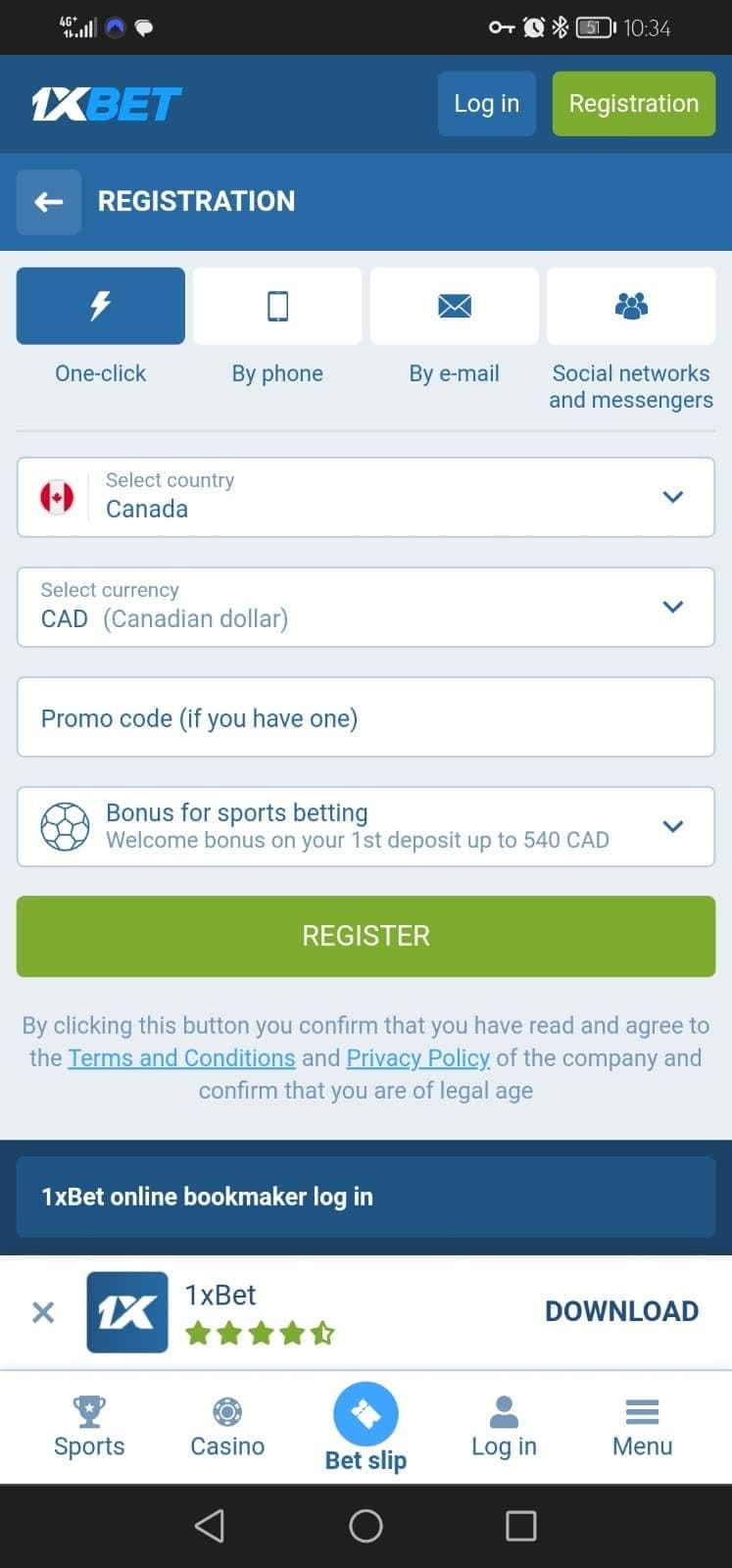This screenshot has height=1568, width=732.
Task: Select the By e-mail envelope icon
Action: tap(454, 305)
